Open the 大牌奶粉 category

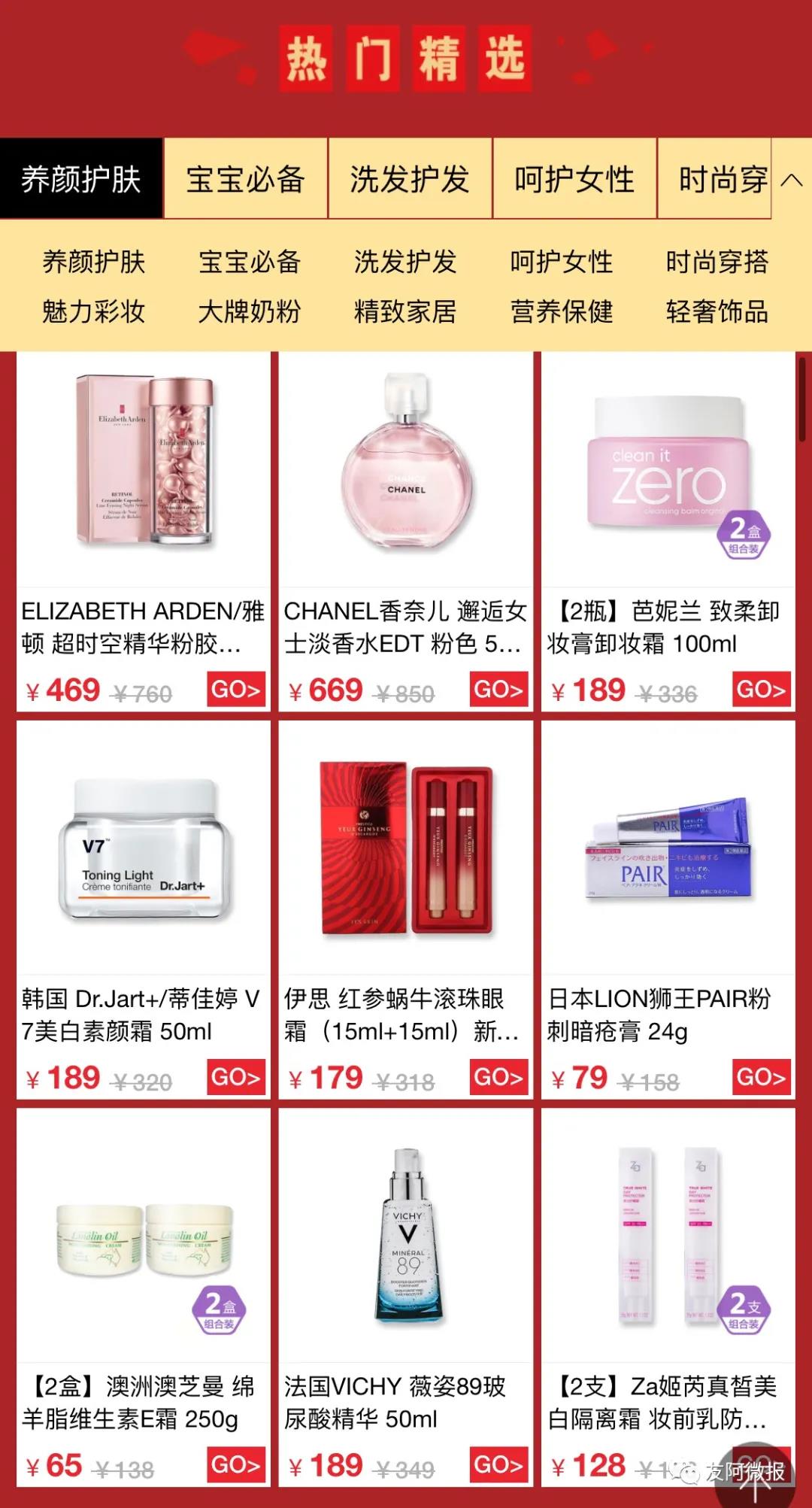click(250, 313)
